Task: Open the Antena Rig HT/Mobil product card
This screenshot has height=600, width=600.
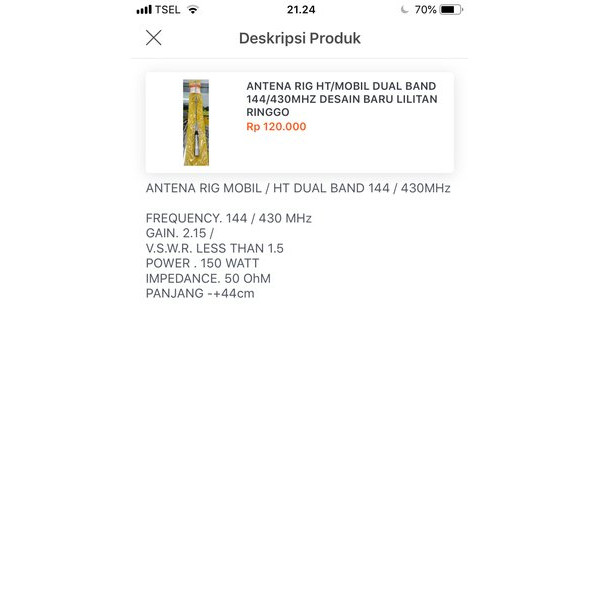Action: tap(300, 122)
